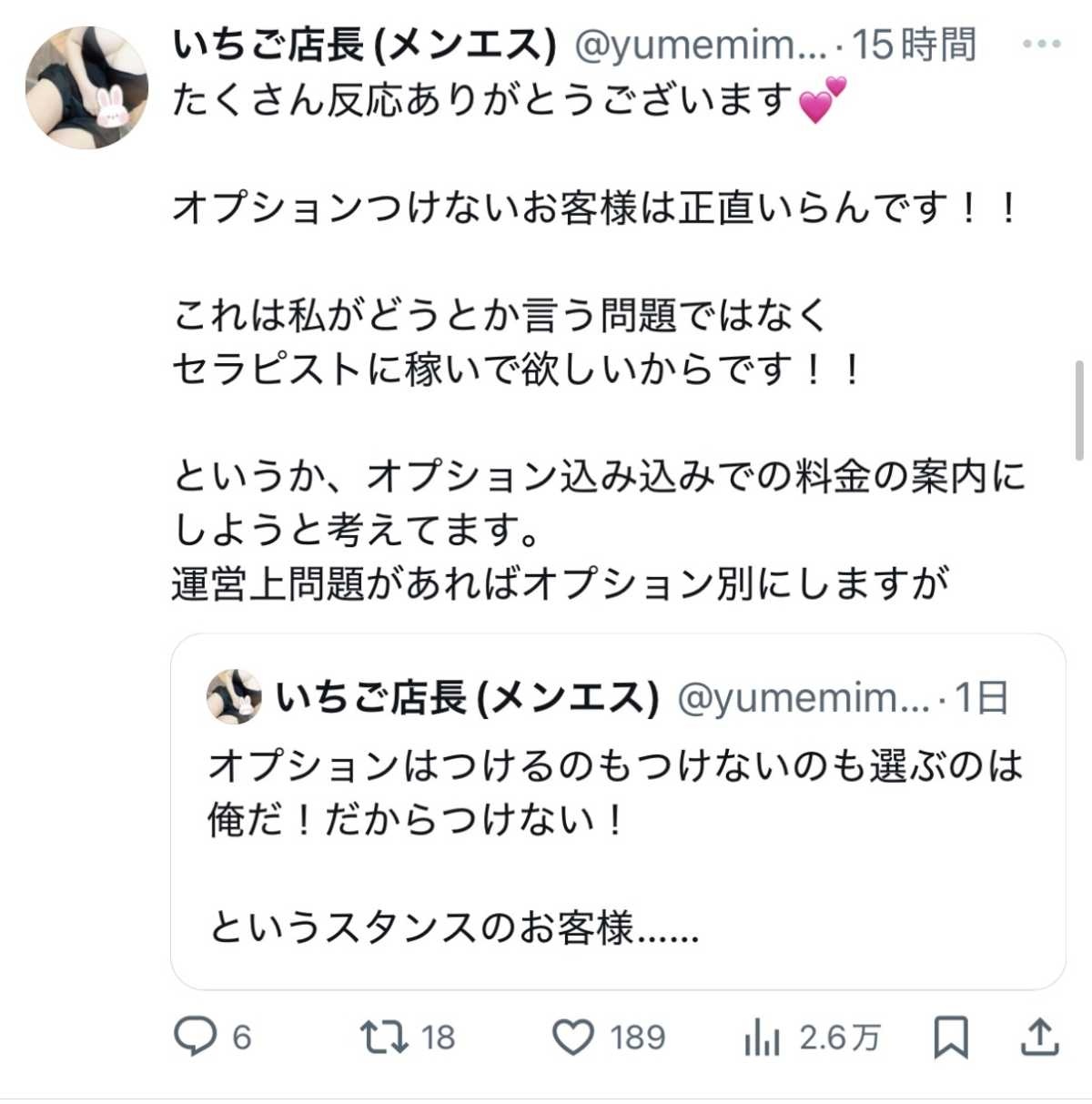This screenshot has height=1104, width=1092.
Task: Bookmark this post
Action: pyautogui.click(x=951, y=1037)
